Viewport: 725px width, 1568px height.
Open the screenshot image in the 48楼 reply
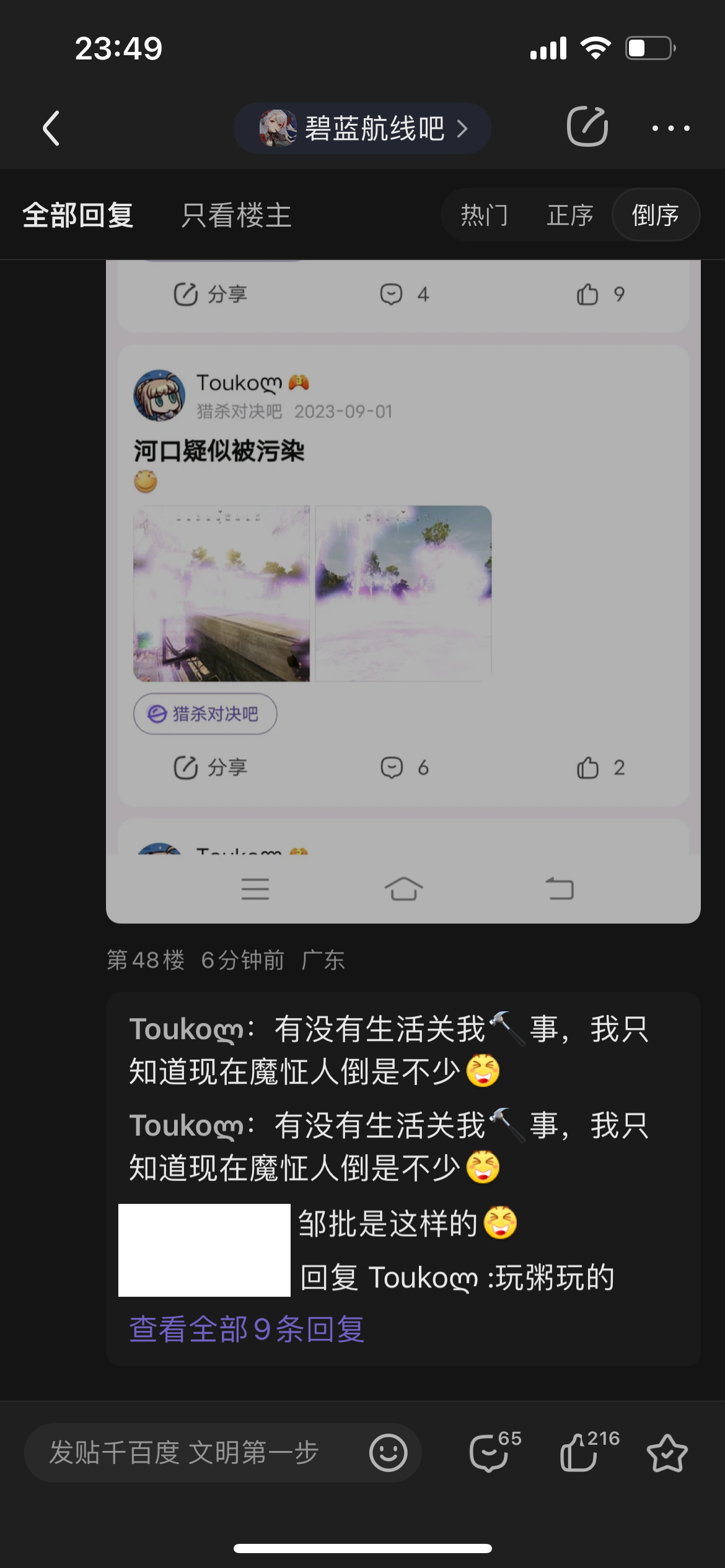(403, 588)
